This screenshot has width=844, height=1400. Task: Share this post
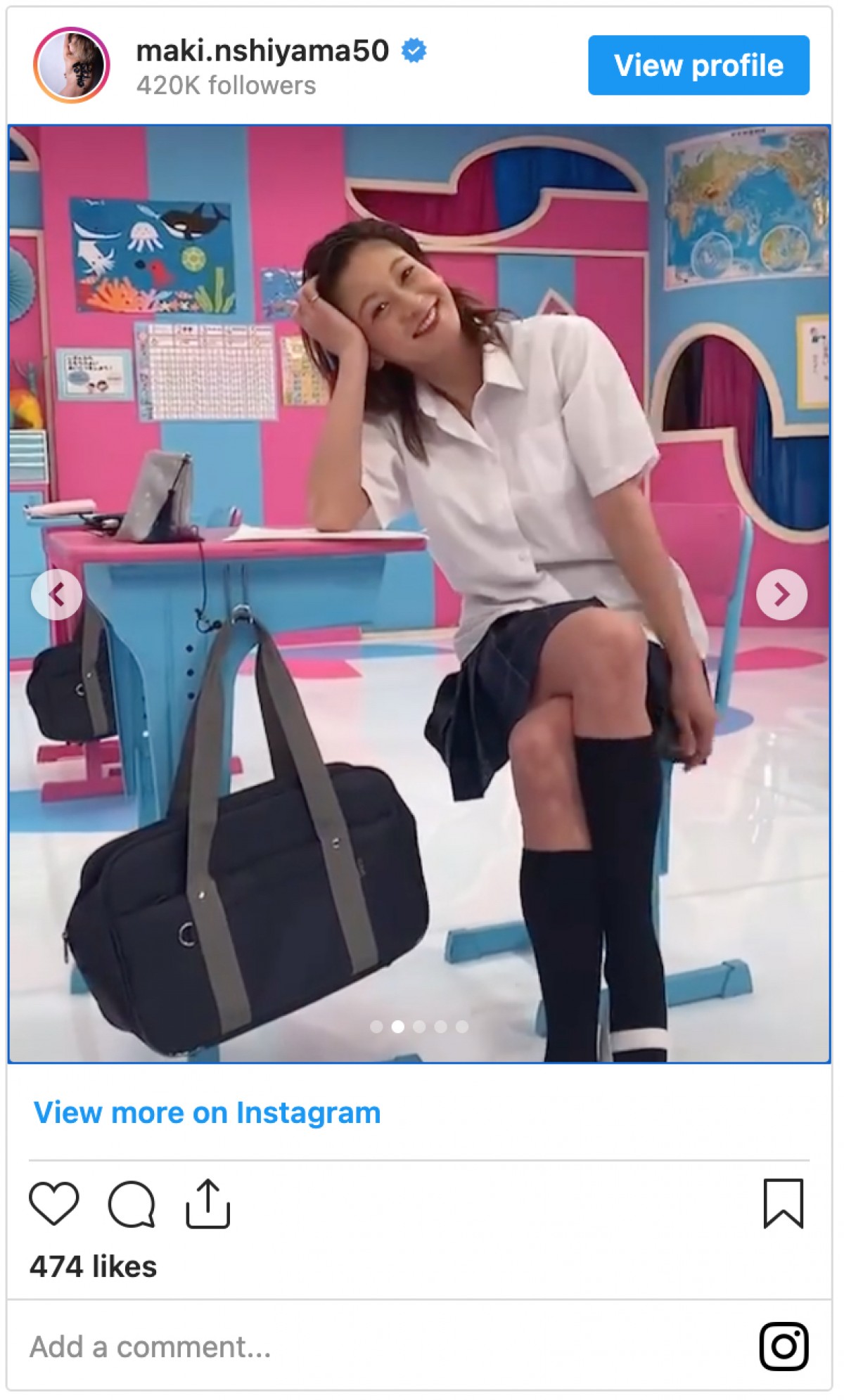click(x=208, y=1203)
